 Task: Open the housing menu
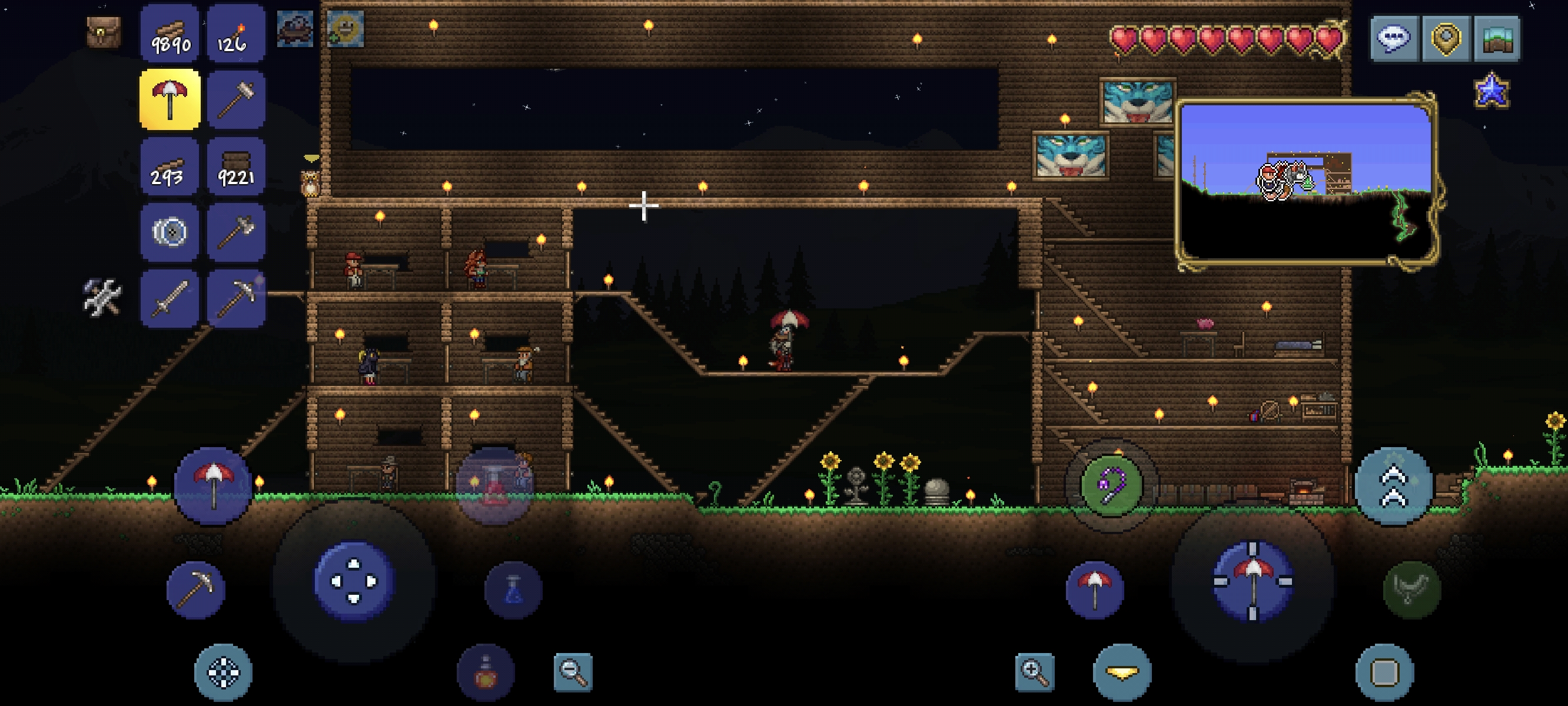(1497, 39)
